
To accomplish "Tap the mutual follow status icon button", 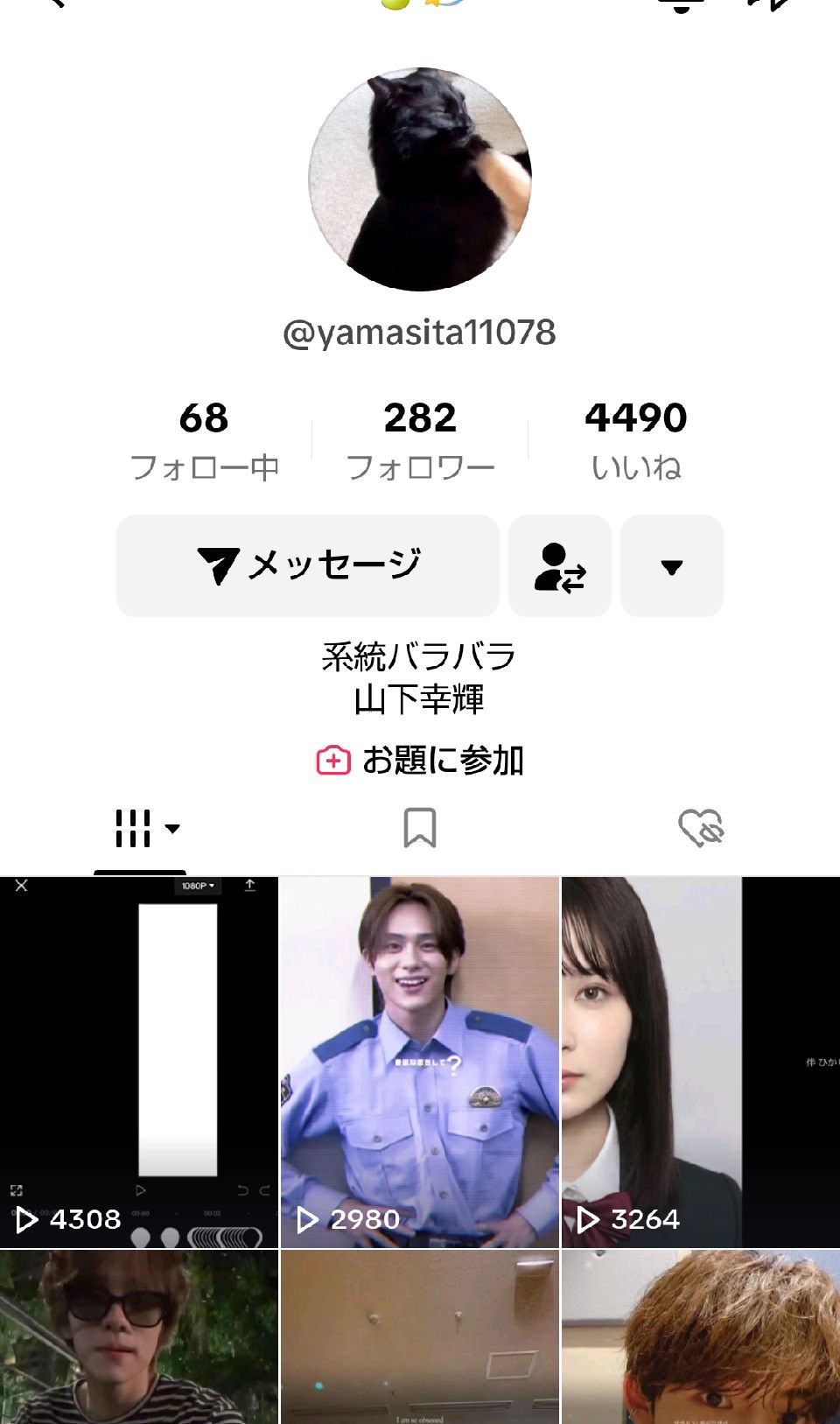I will (560, 565).
